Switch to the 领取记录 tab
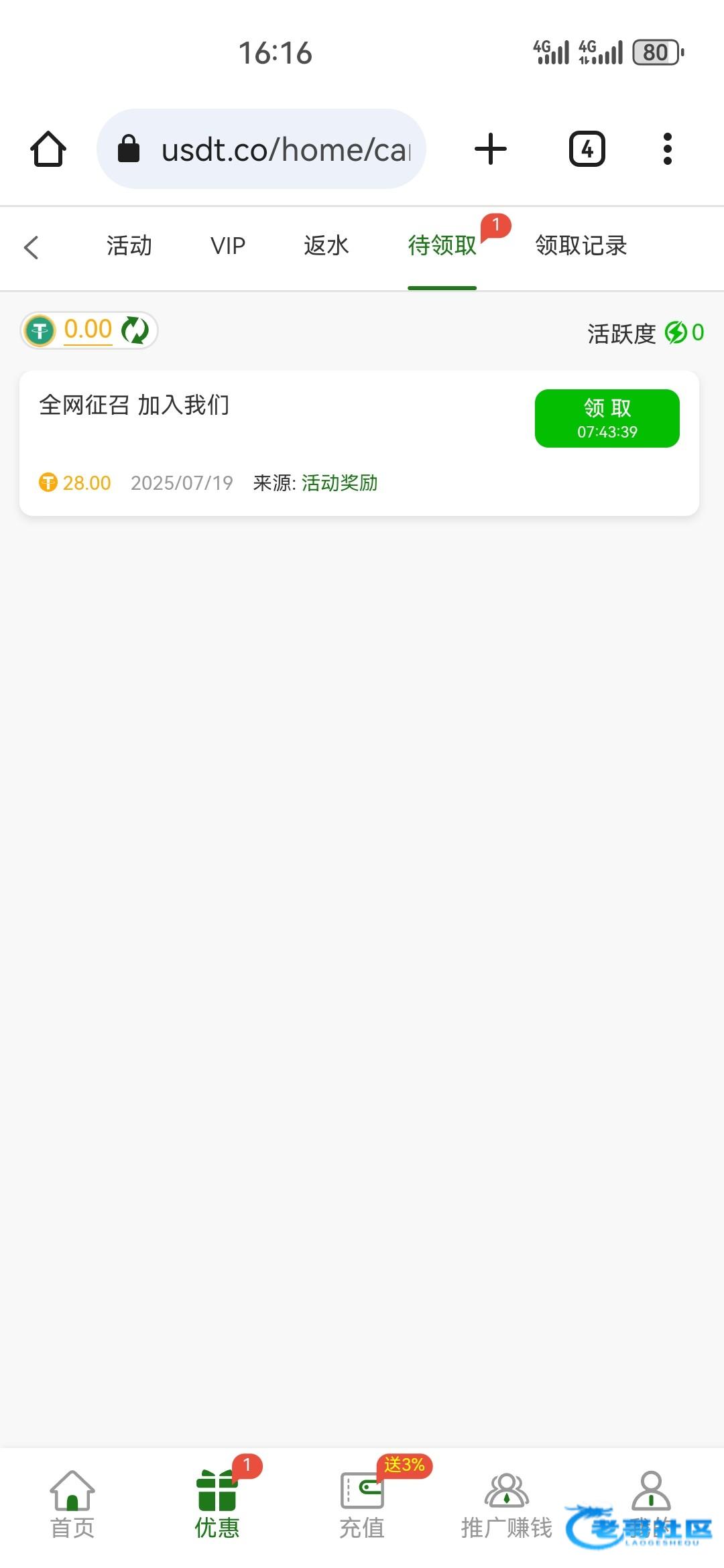724x1568 pixels. 581,246
